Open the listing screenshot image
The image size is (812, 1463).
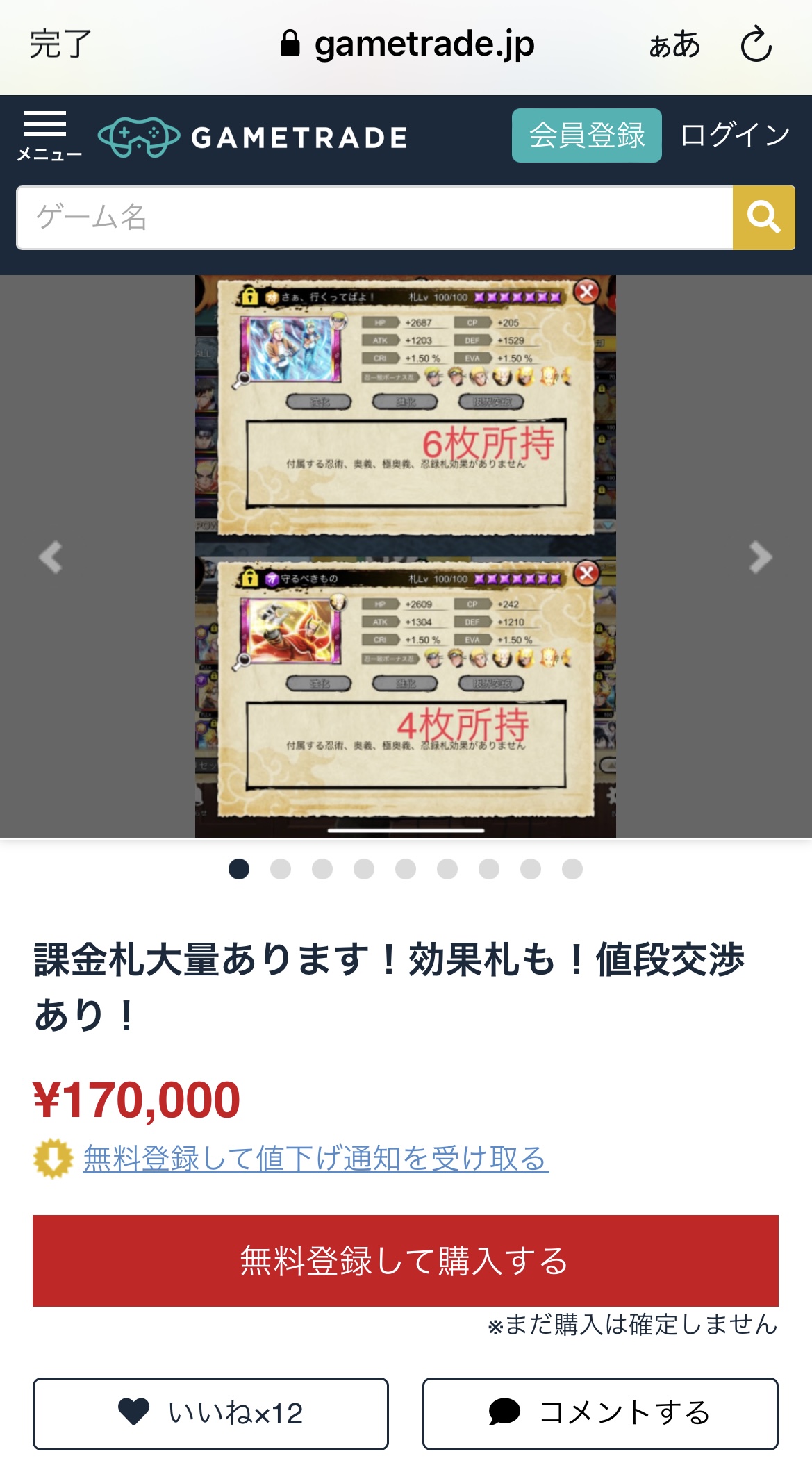pyautogui.click(x=405, y=556)
